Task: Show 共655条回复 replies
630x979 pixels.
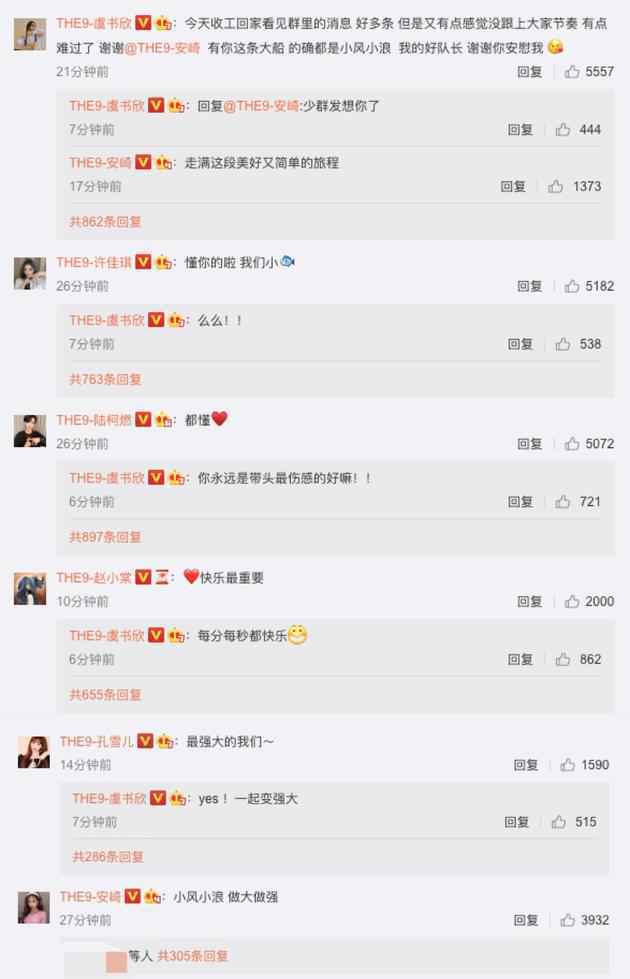Action: (x=105, y=694)
